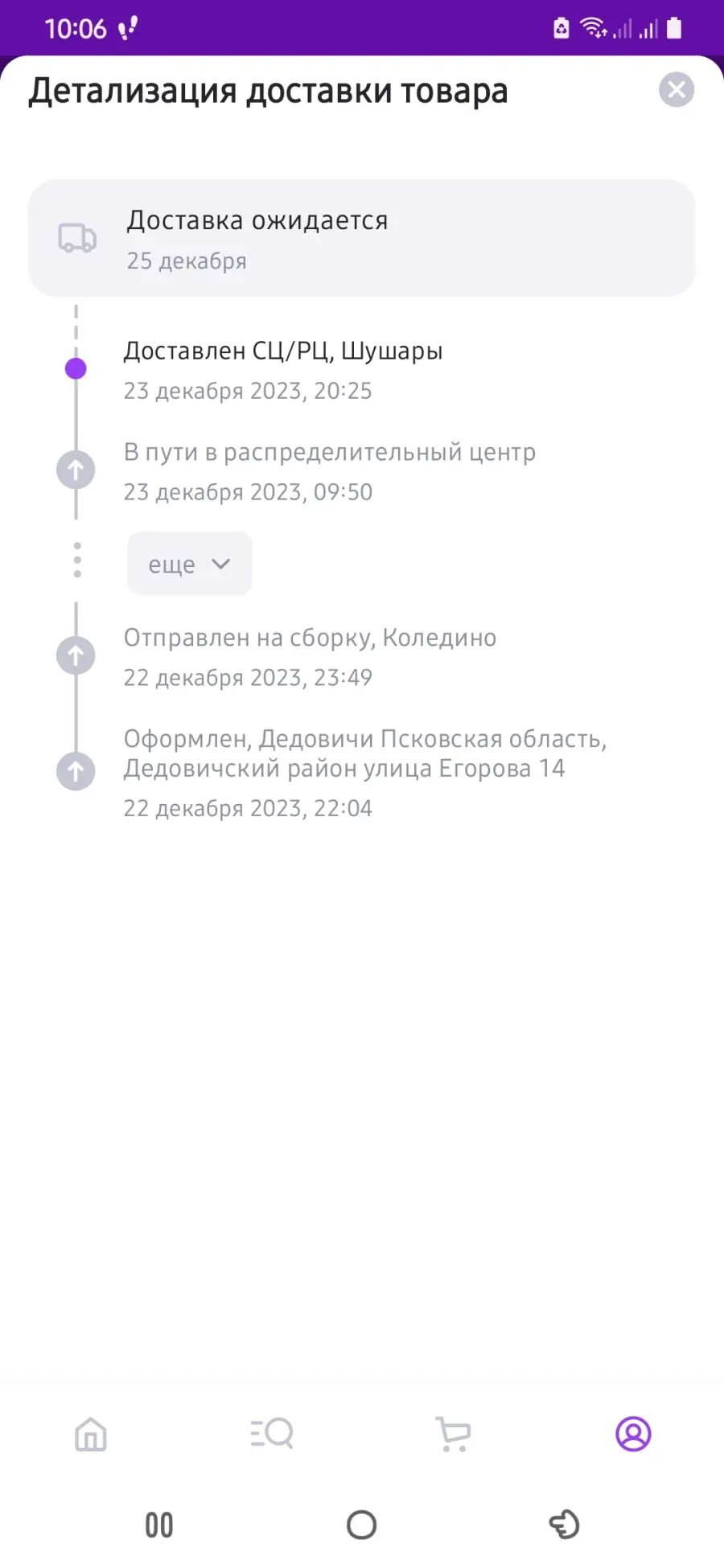Close the delivery details sheet
The height and width of the screenshot is (1568, 724).
[677, 89]
